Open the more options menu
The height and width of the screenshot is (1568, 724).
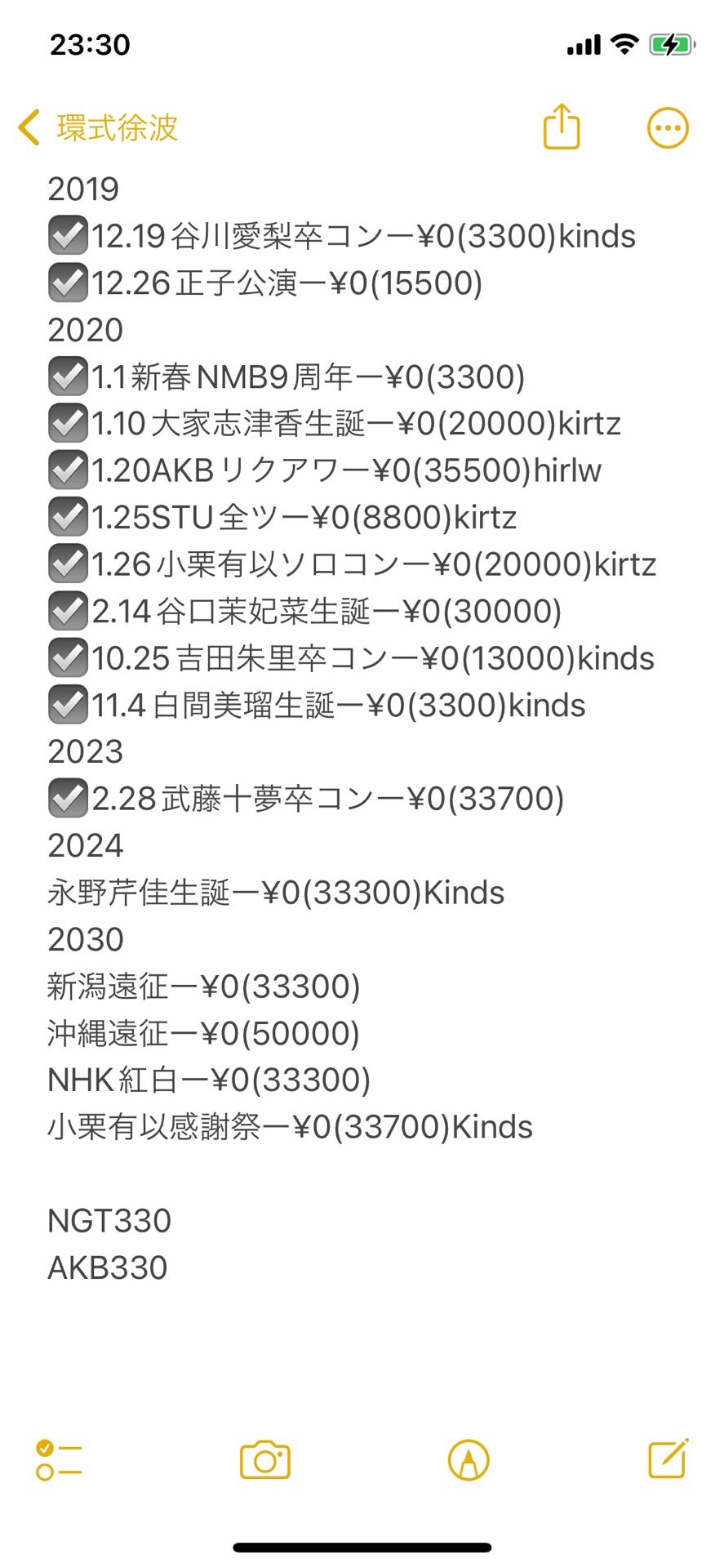[668, 128]
